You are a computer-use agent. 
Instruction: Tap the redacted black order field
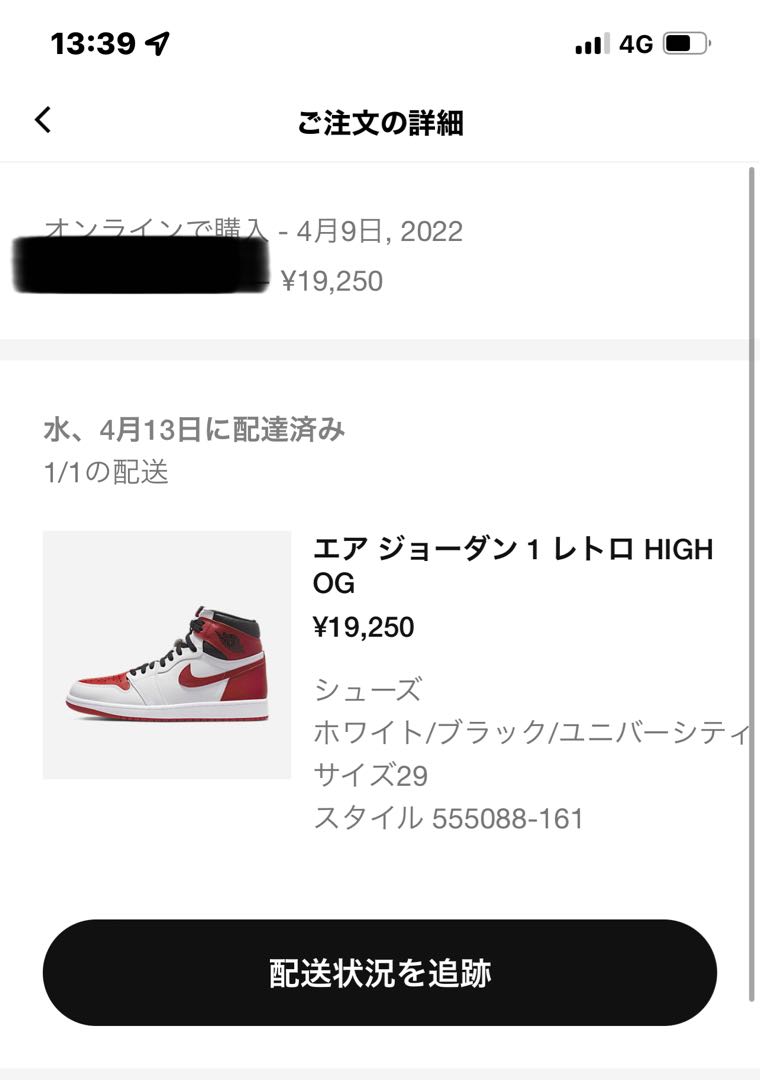click(x=137, y=268)
